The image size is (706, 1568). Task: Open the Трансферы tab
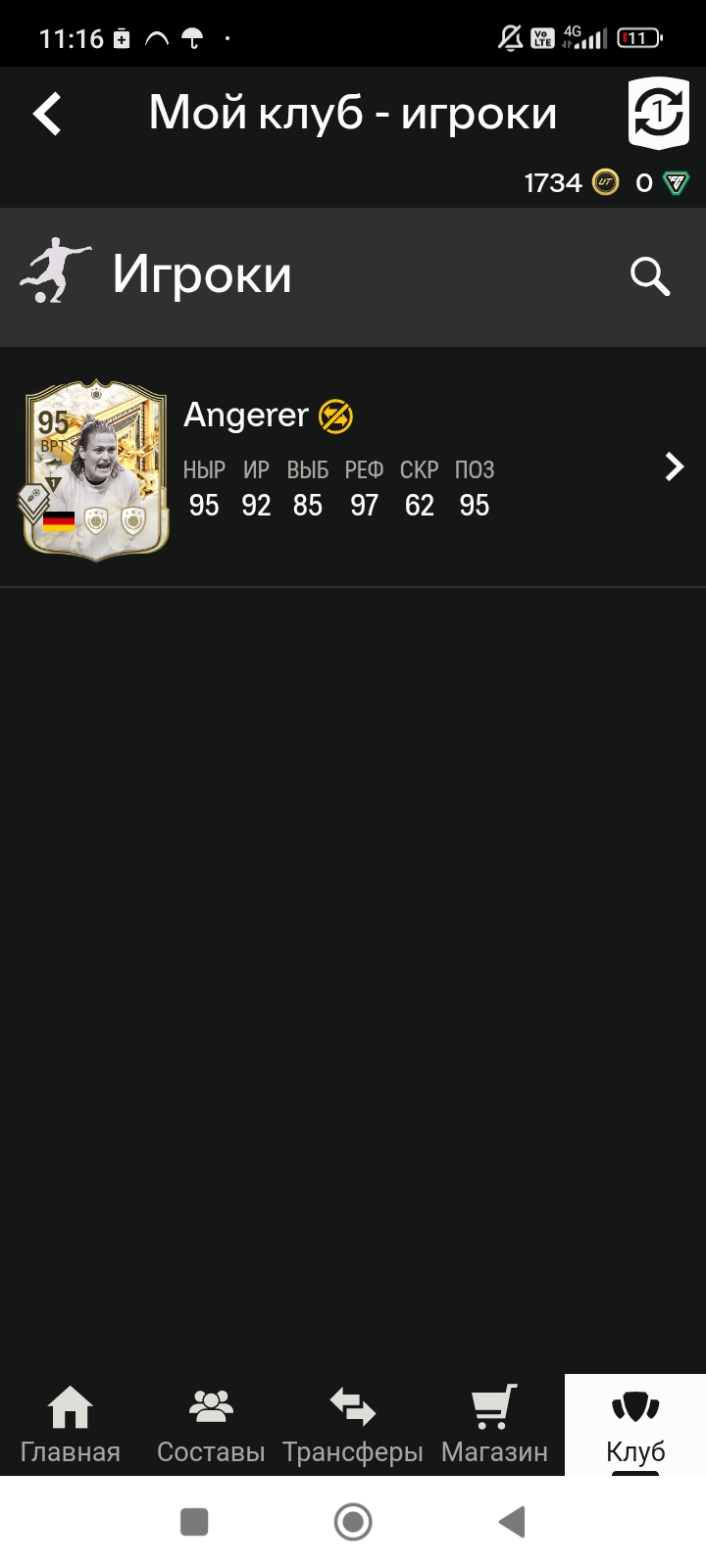(353, 1425)
